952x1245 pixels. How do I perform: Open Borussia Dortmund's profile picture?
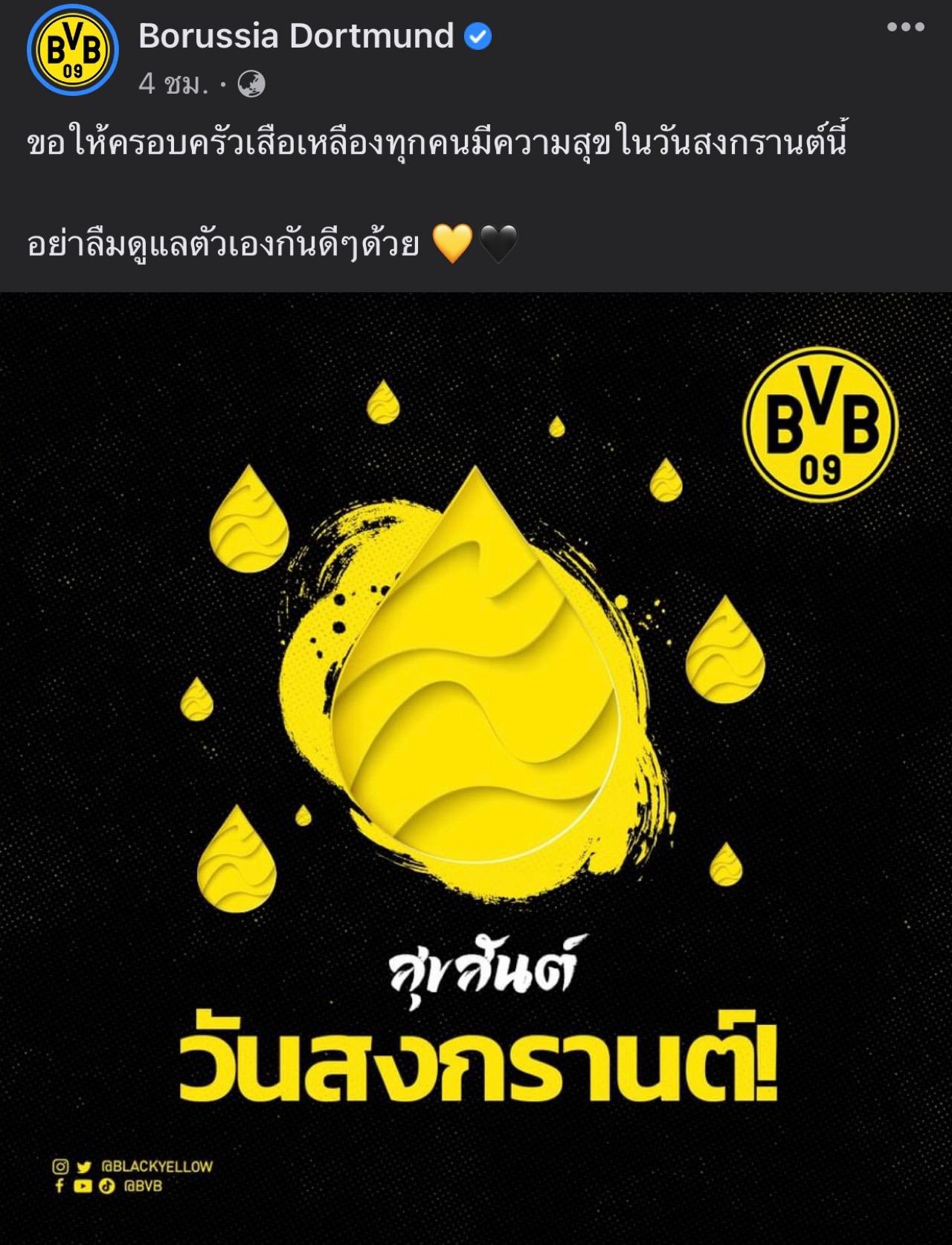tap(73, 51)
